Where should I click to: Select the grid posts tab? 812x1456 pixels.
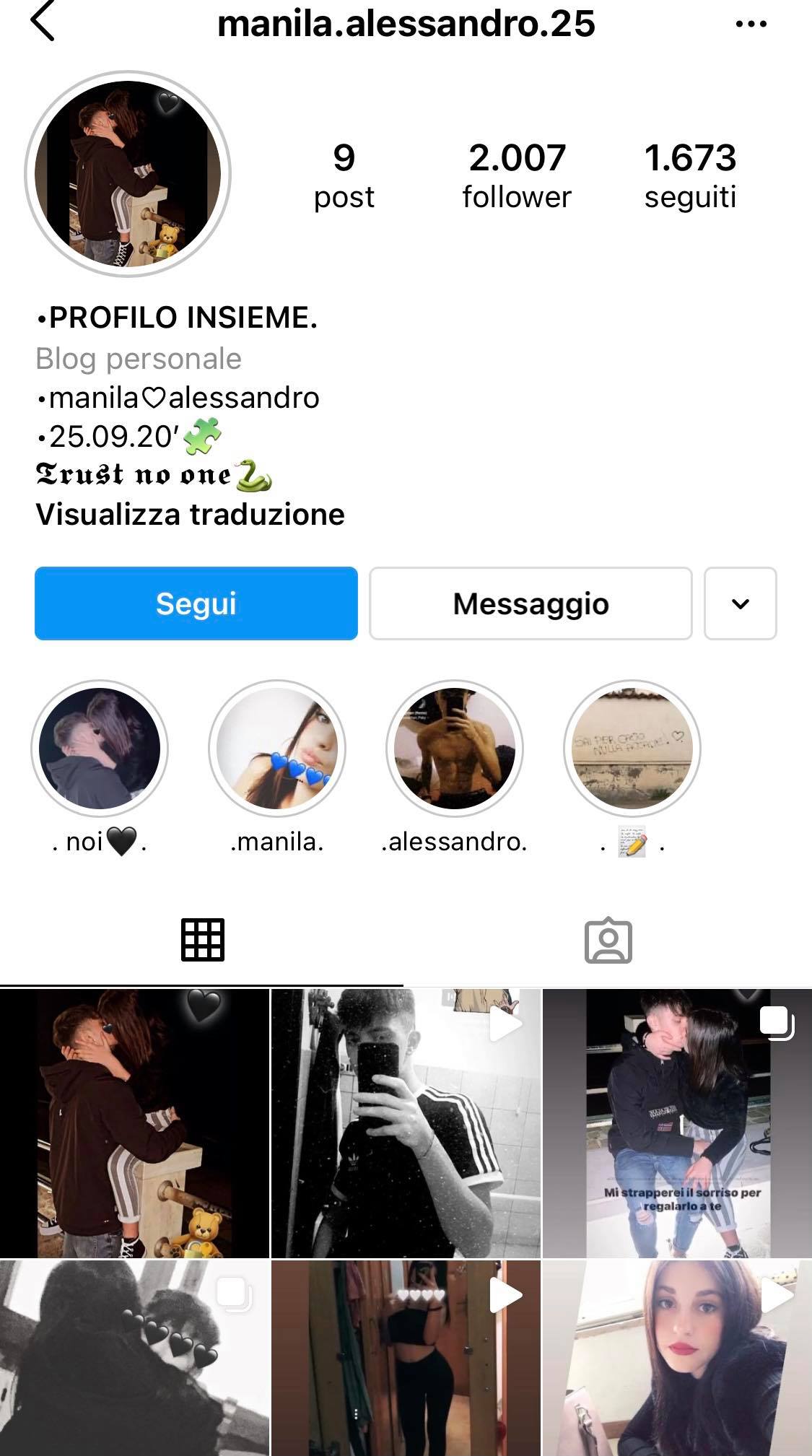pos(202,941)
